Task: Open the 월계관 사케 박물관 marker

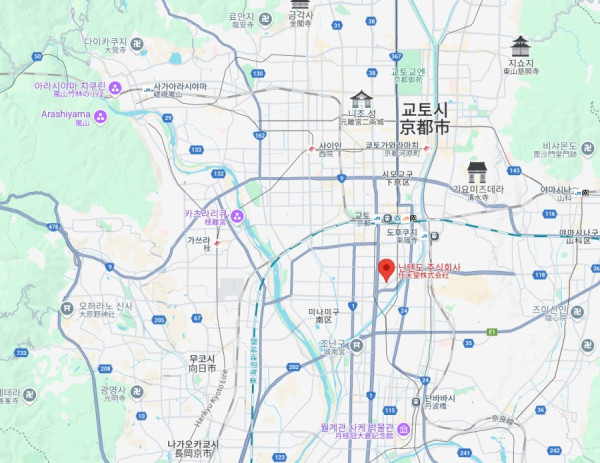Action: 402,430
